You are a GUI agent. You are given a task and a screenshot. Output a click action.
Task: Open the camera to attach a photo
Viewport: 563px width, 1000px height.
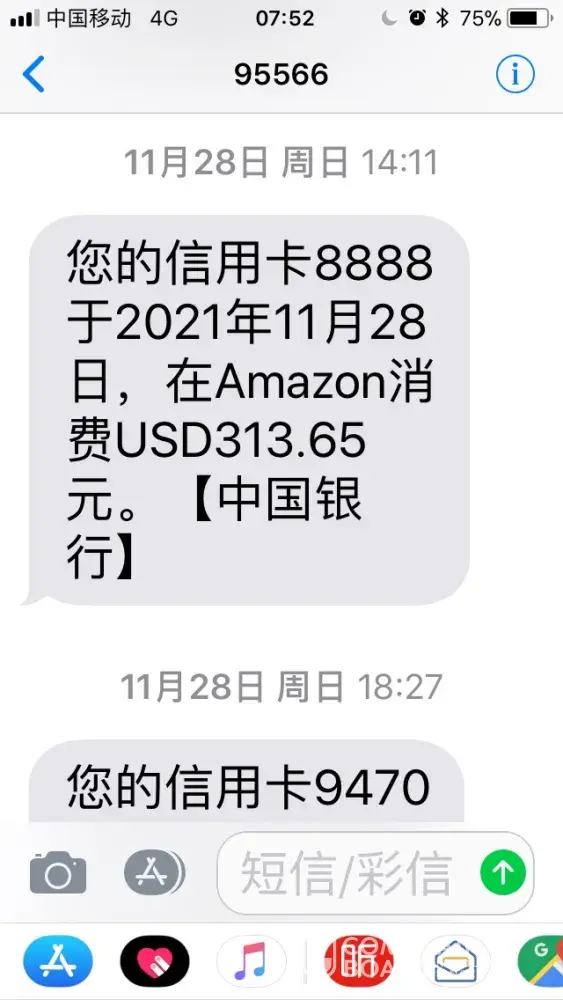[58, 873]
